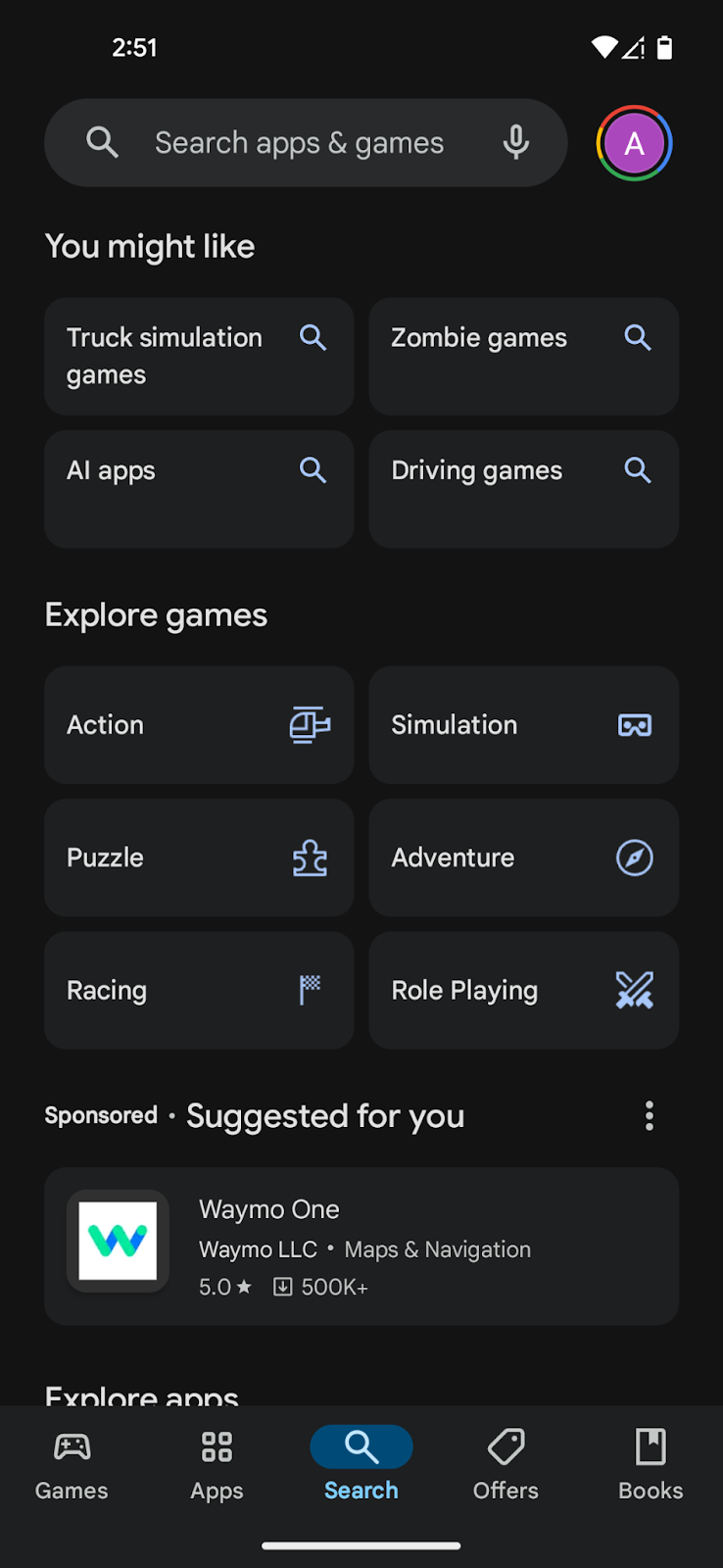Explore the Action games category

[199, 725]
